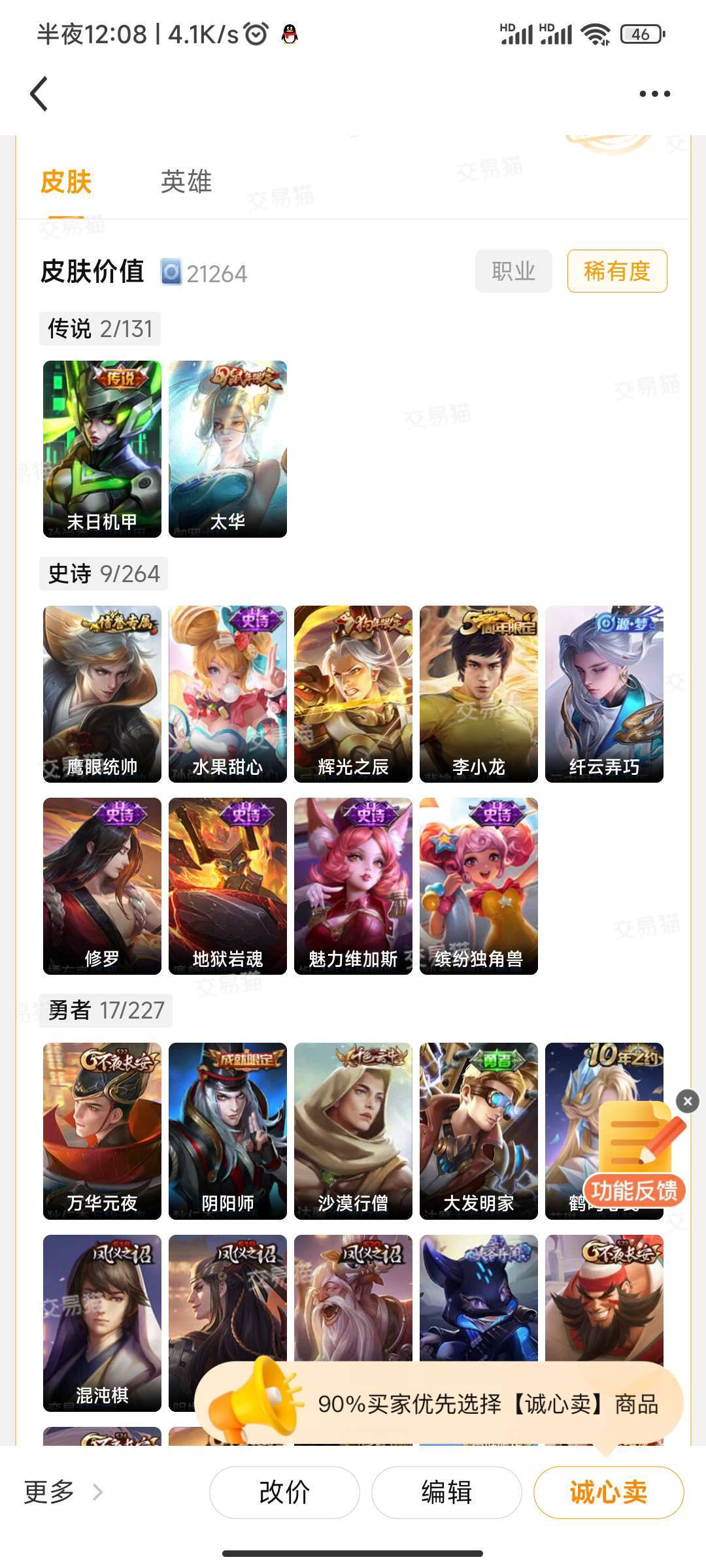Open the 太华 skin tile
The width and height of the screenshot is (706, 1568).
point(227,449)
